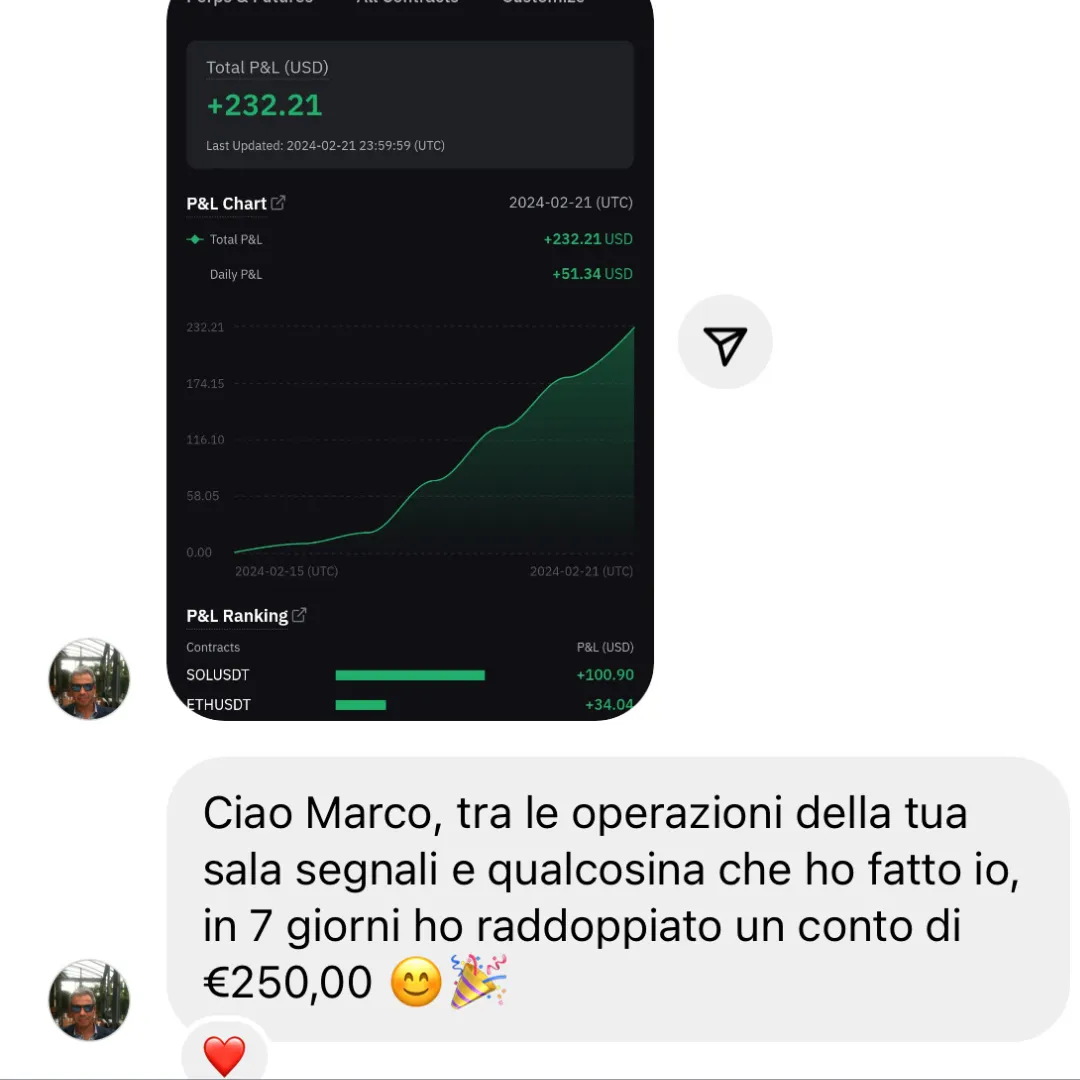Viewport: 1080px width, 1080px height.
Task: Forward the image with the paper-plane icon
Action: click(x=725, y=343)
